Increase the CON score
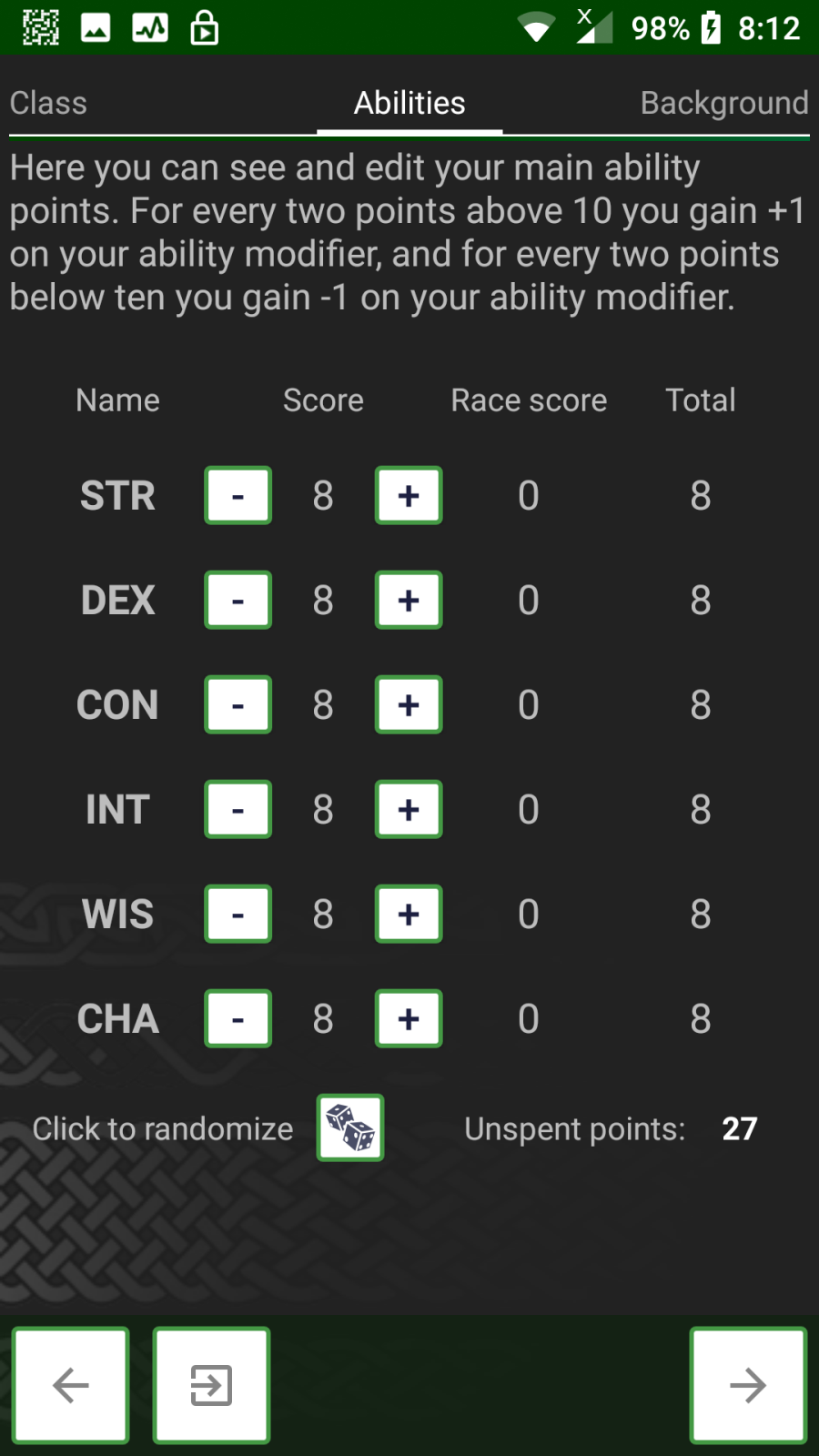 coord(409,705)
